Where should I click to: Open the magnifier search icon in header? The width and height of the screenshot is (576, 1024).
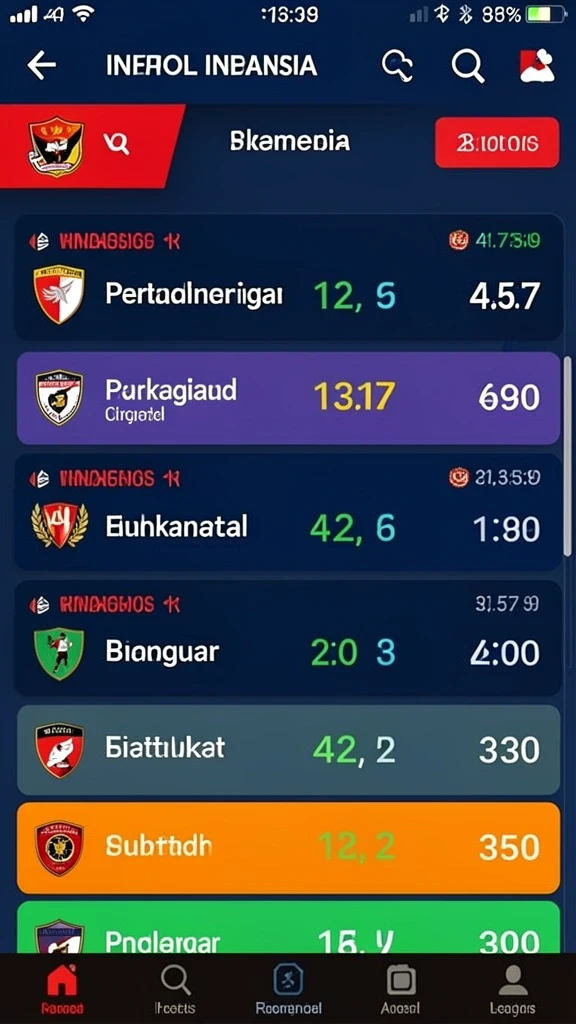468,66
